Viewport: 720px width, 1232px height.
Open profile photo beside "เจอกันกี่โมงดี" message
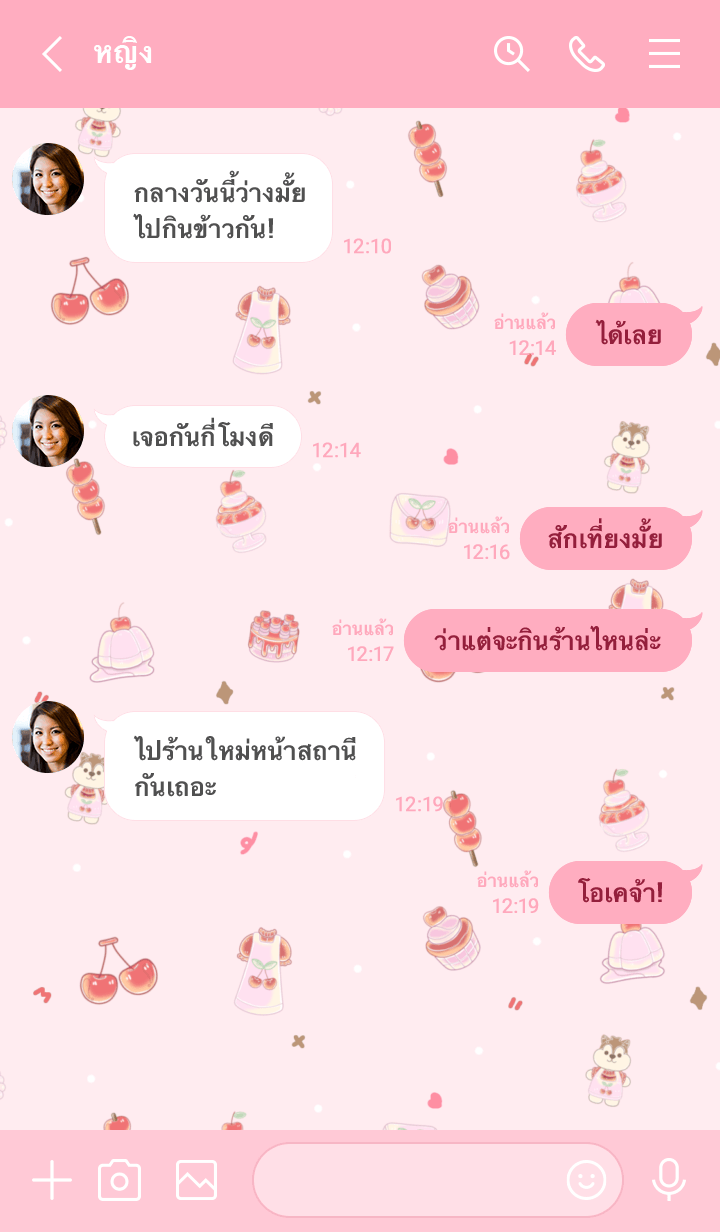coord(48,431)
